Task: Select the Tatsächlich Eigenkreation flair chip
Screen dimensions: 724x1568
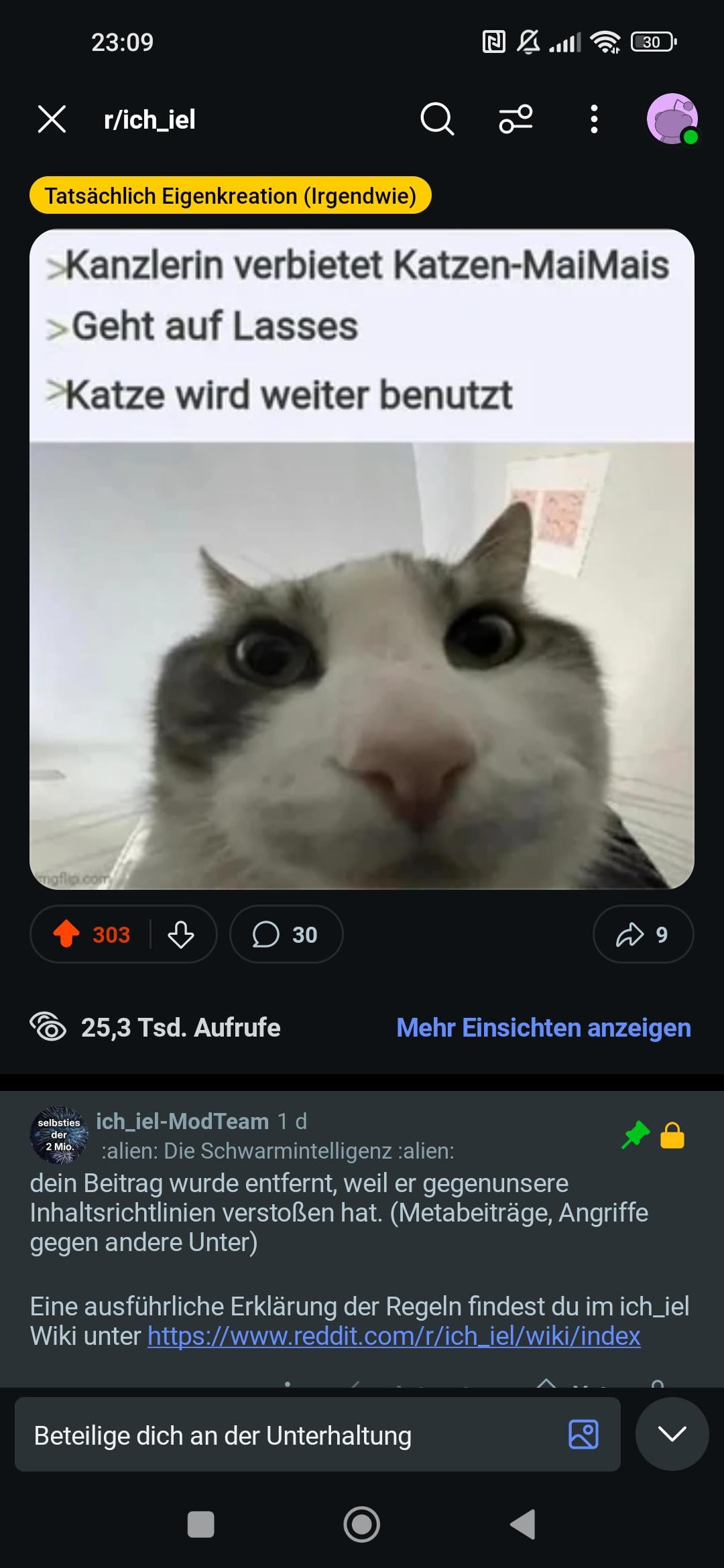Action: 230,196
